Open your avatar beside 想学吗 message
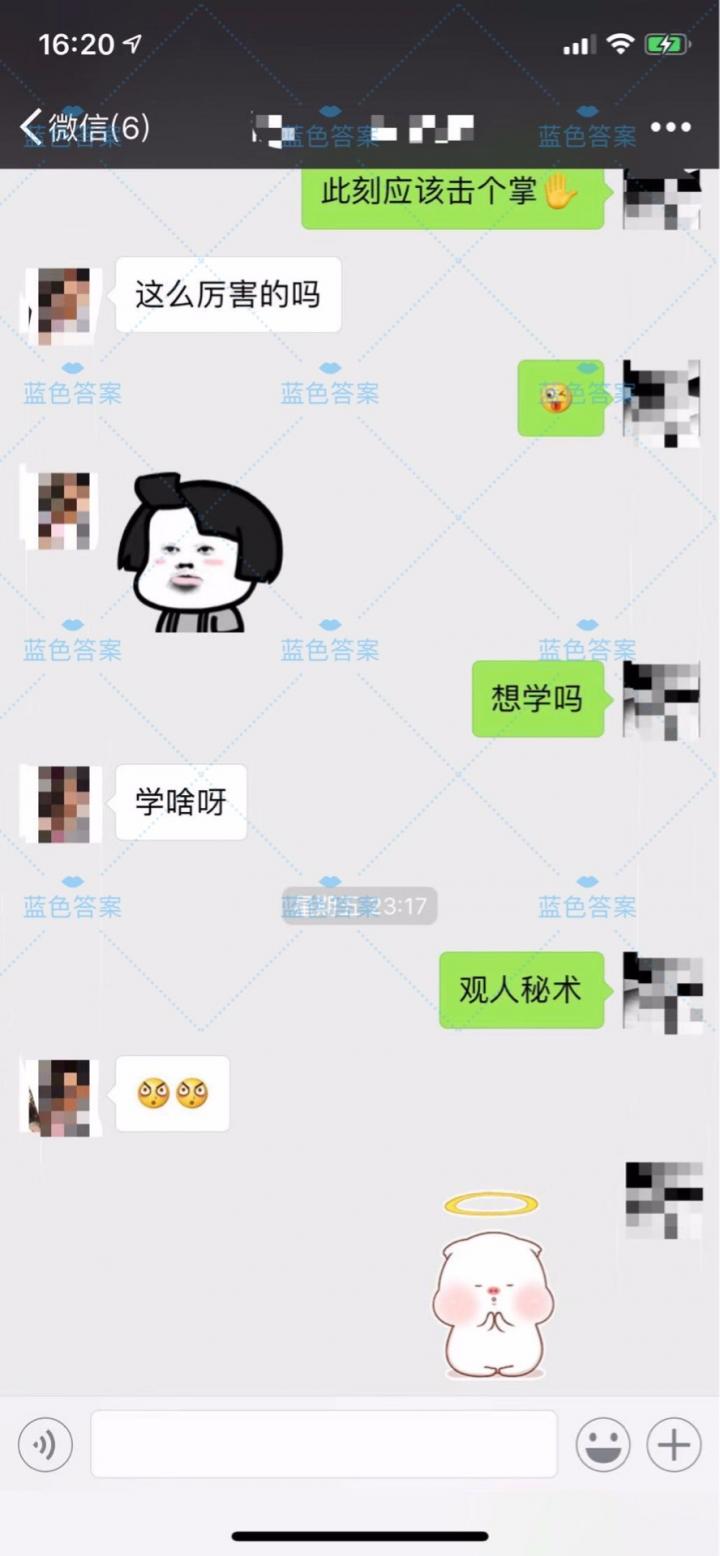The image size is (720, 1556). (x=662, y=699)
